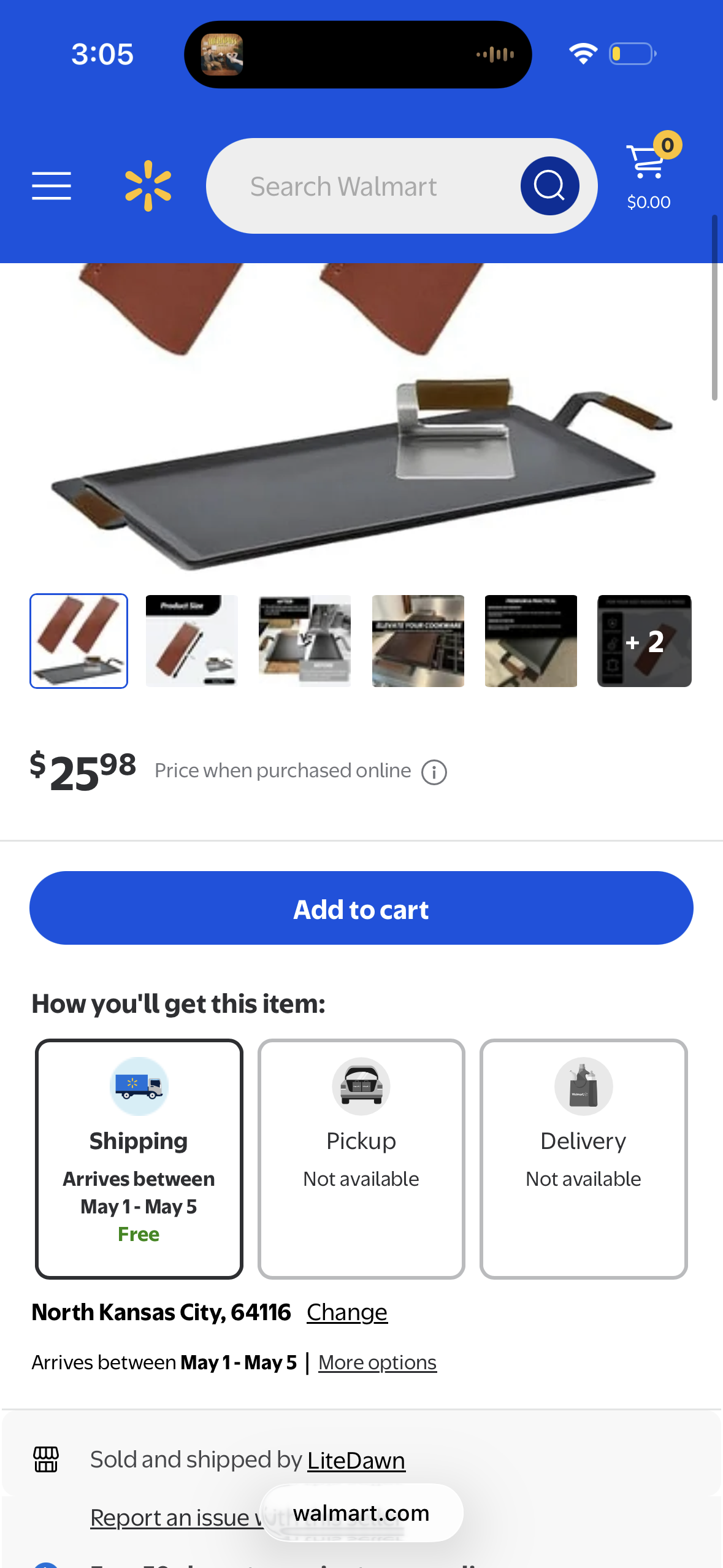
Task: Tap the walmart.com address pill
Action: [x=361, y=1513]
